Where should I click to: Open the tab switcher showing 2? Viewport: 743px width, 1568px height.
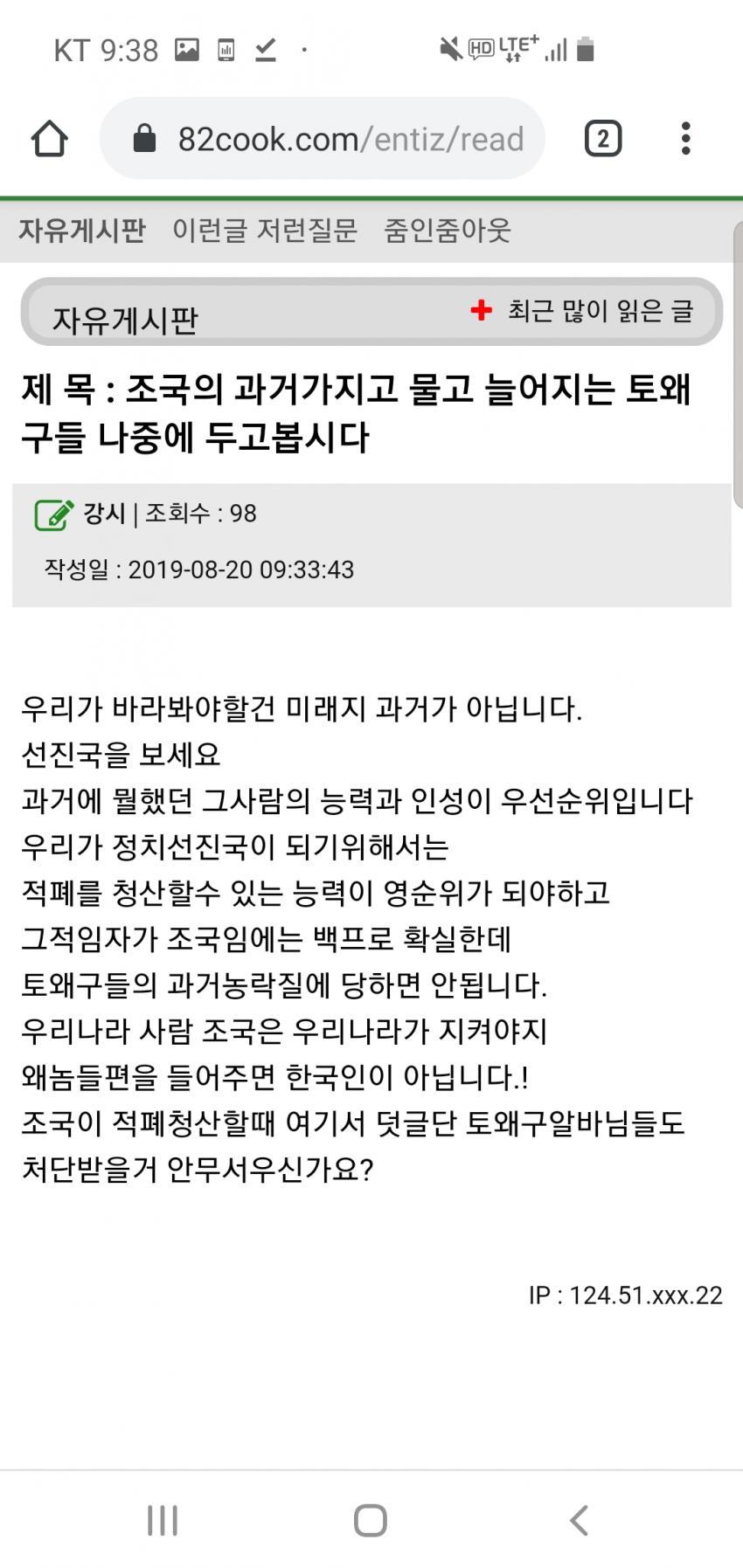pos(602,139)
